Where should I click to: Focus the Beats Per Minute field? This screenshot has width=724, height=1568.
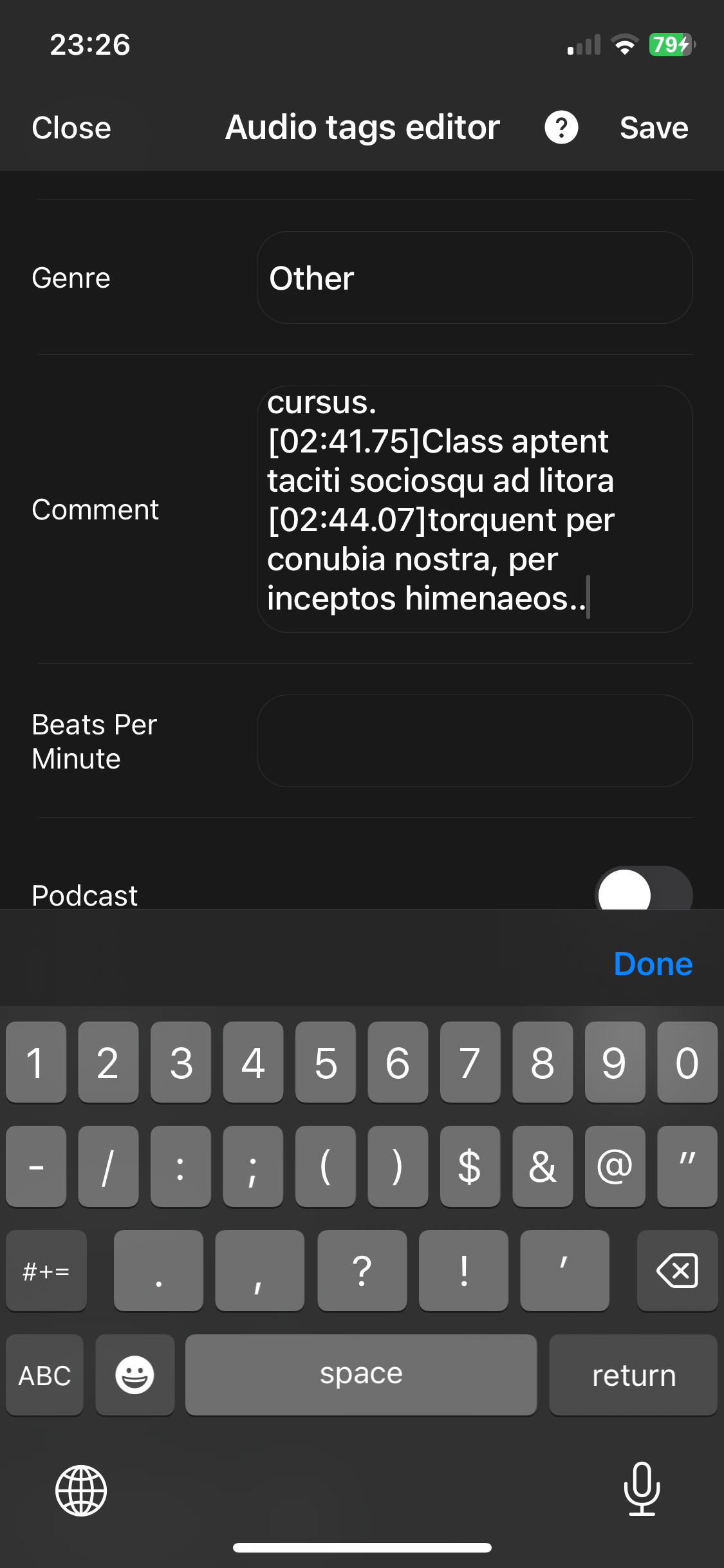point(474,741)
